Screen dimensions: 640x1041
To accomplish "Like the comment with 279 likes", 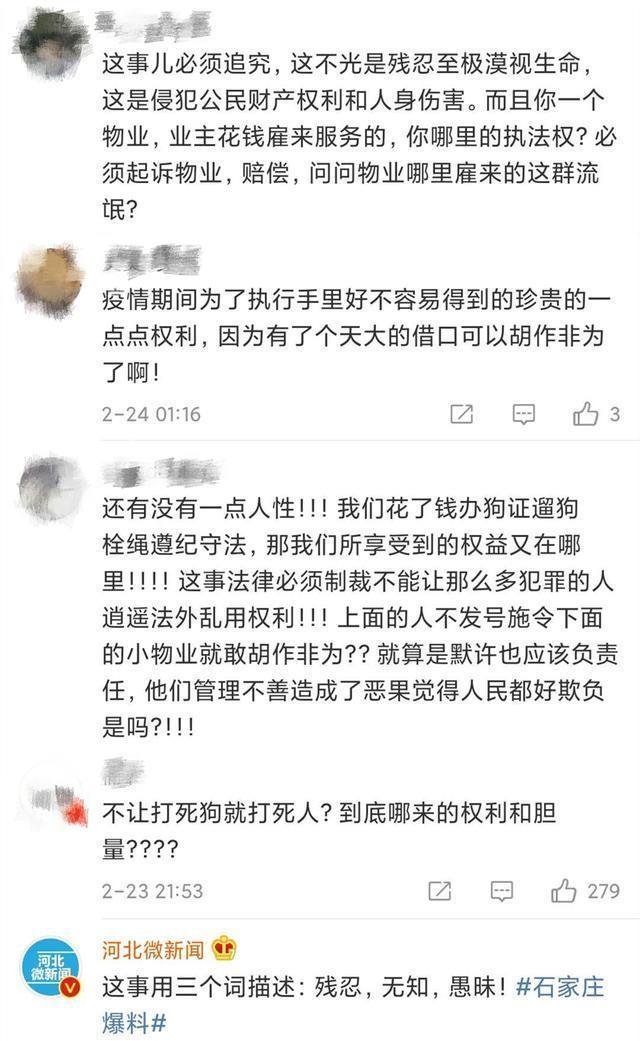I will click(x=564, y=890).
